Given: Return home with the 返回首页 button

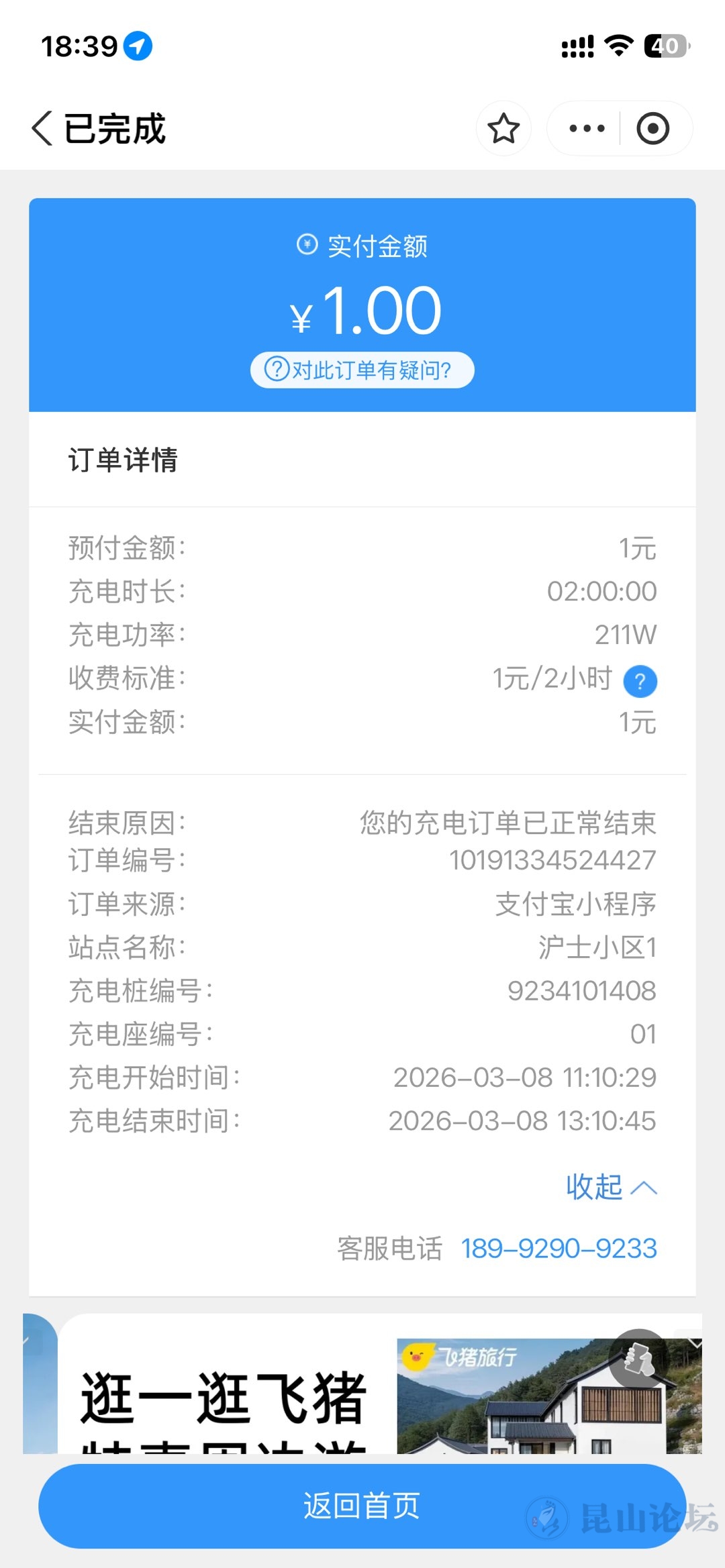Looking at the screenshot, I should pos(362,1506).
